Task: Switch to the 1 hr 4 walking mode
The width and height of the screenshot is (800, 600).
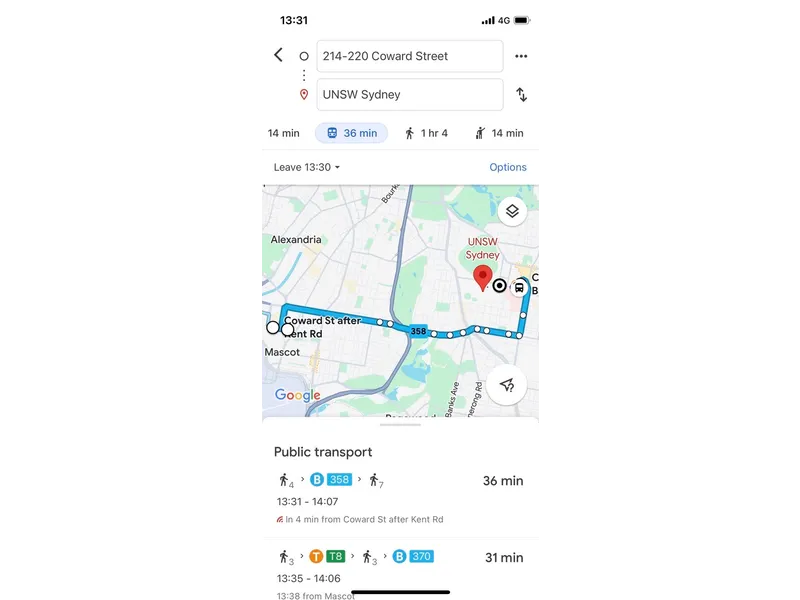Action: pos(426,133)
